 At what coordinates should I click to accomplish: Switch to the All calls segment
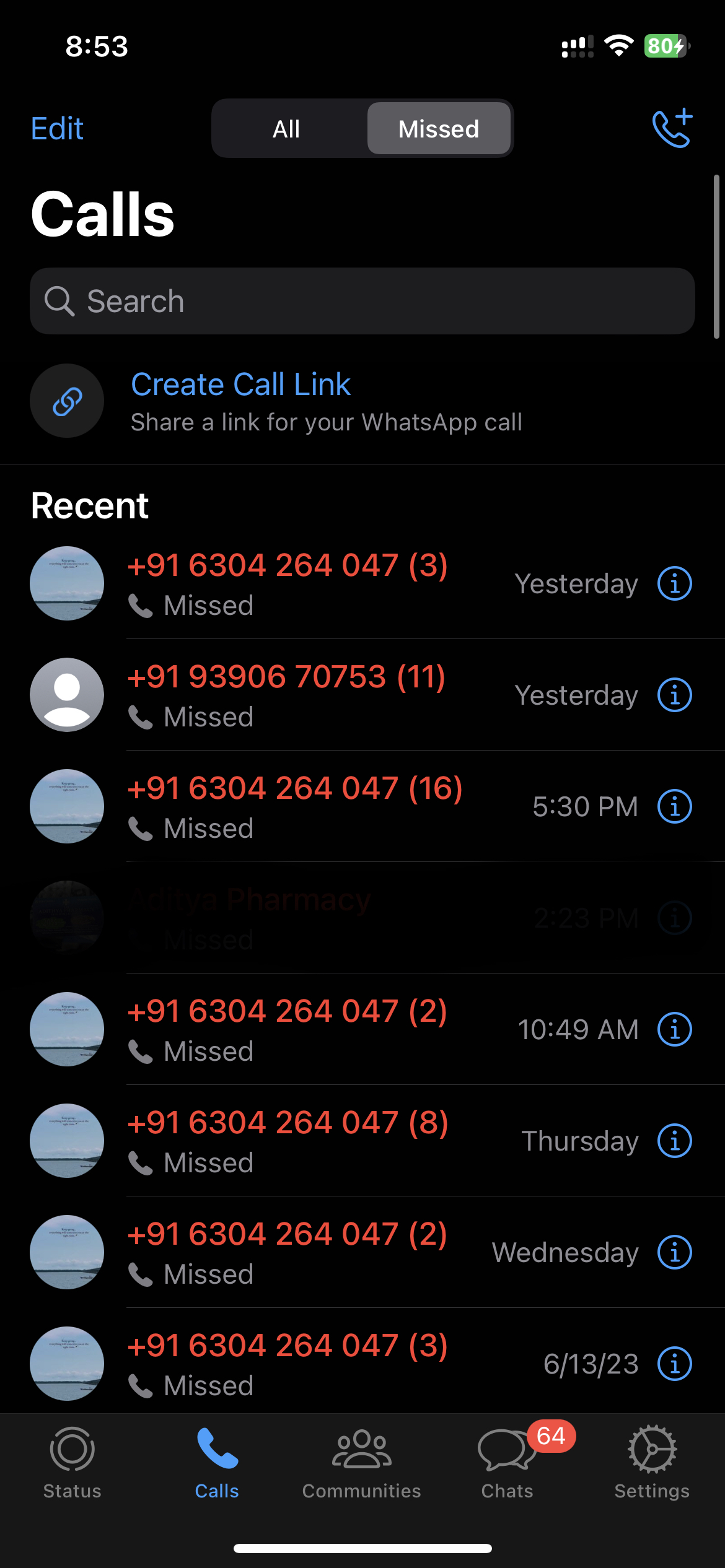(x=286, y=129)
